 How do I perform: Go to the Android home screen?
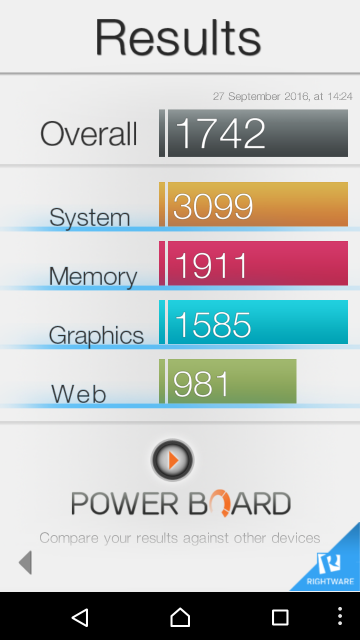pyautogui.click(x=180, y=617)
